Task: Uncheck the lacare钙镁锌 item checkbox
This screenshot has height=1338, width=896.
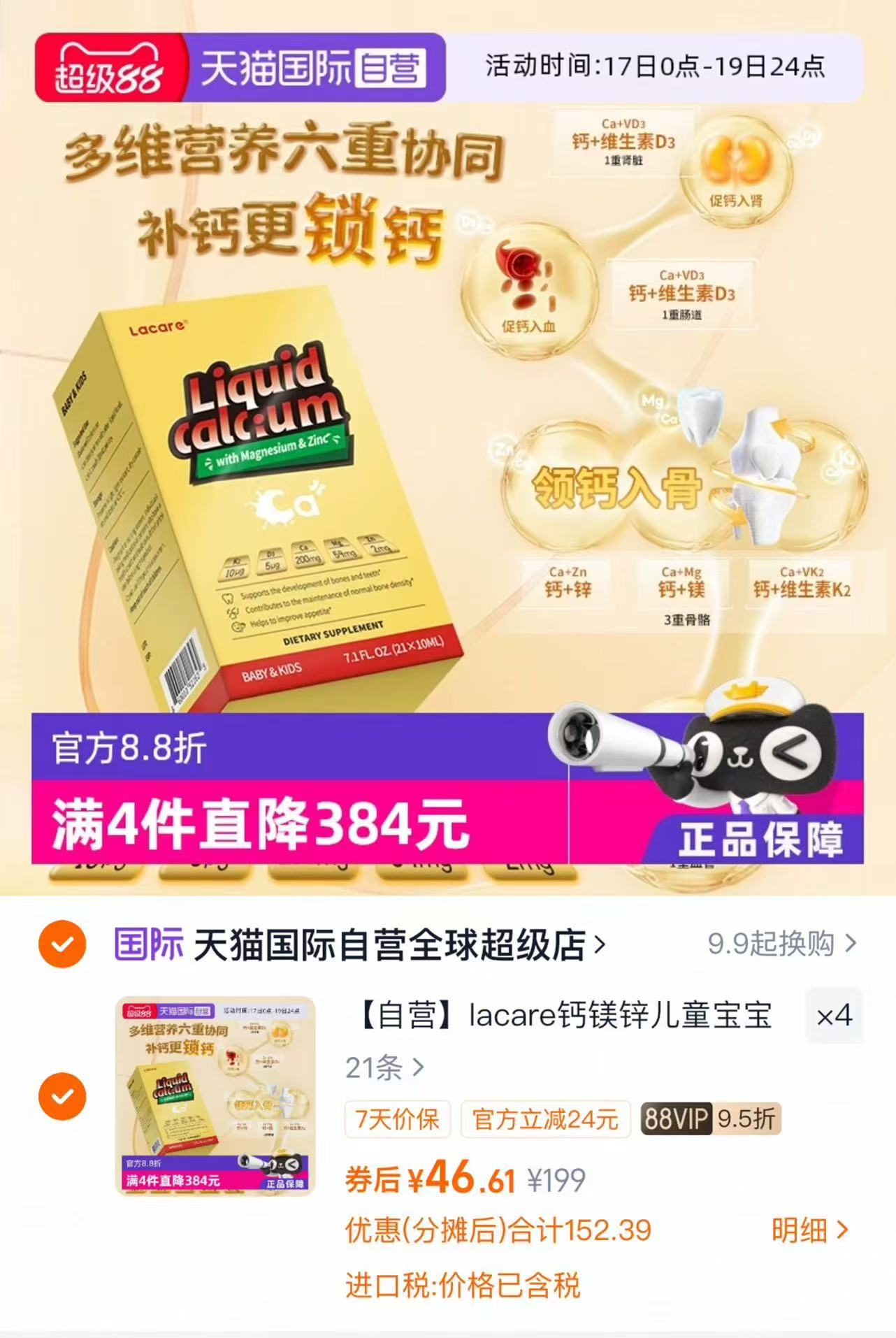Action: click(x=62, y=1095)
